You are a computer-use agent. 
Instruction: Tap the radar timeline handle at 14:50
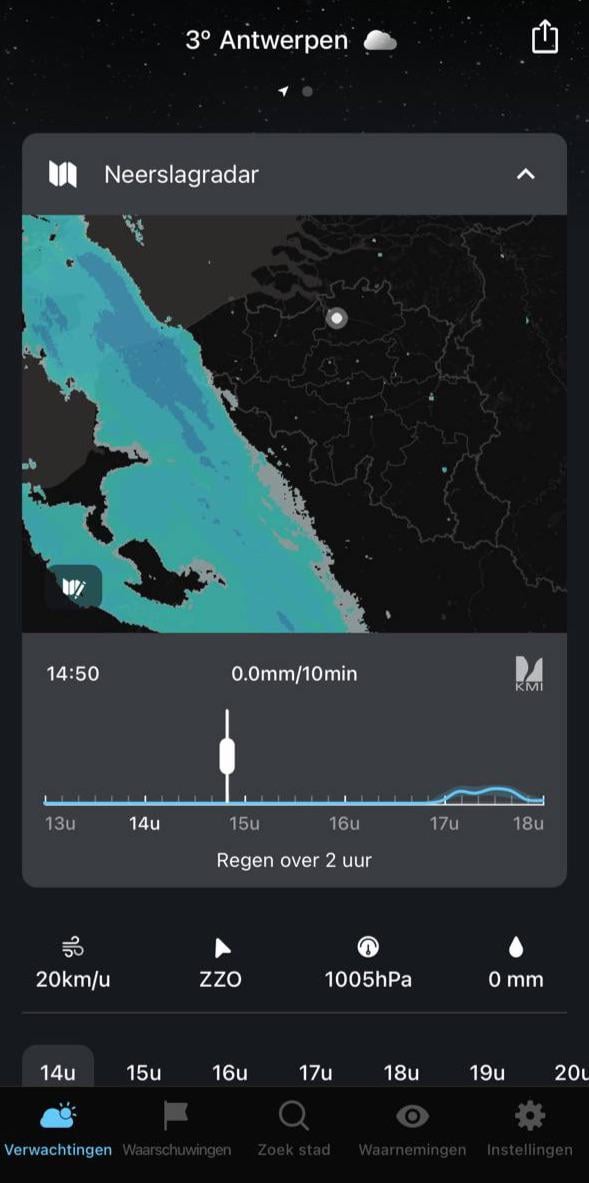click(227, 756)
